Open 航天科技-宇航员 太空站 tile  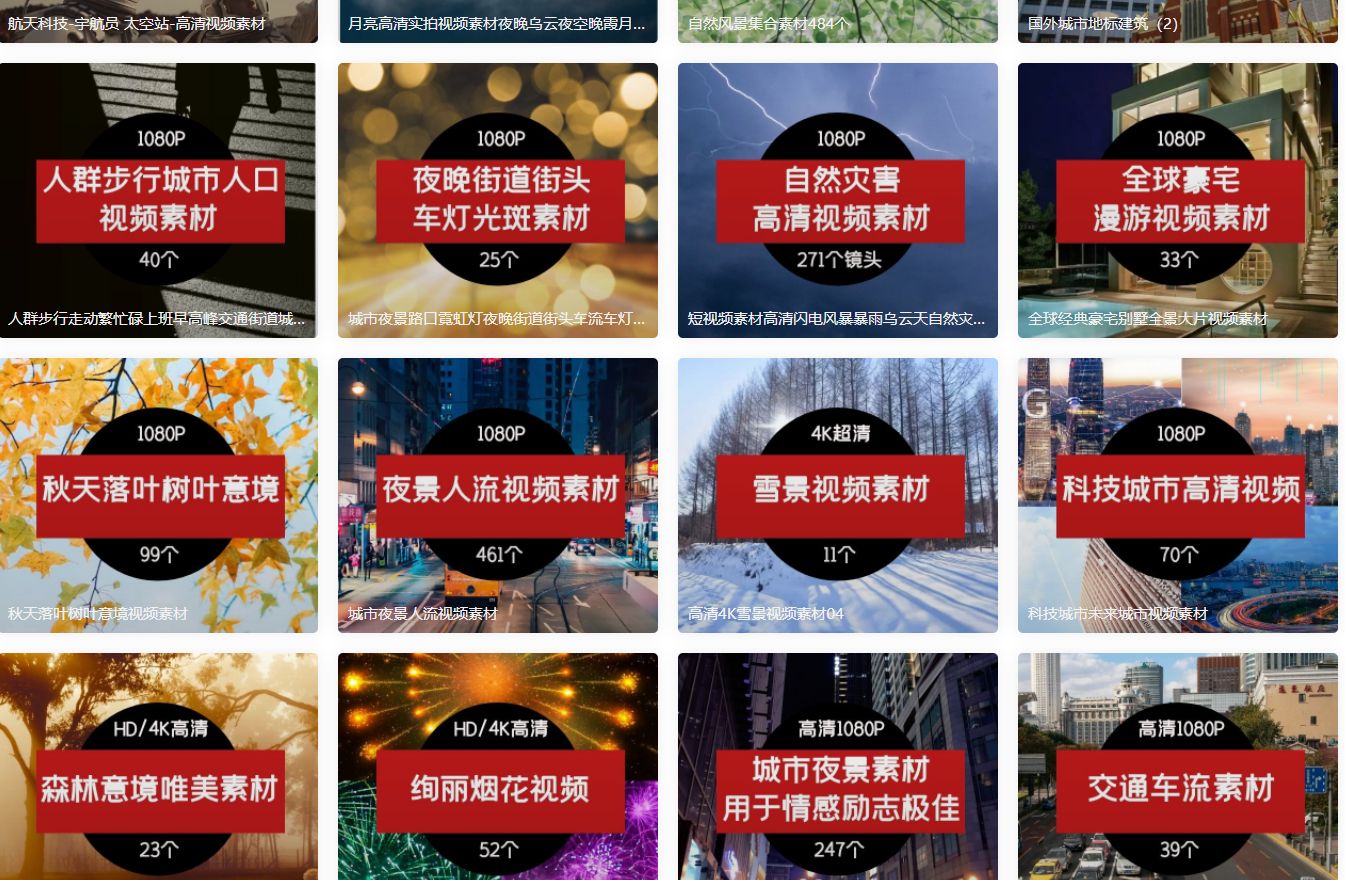(x=158, y=21)
